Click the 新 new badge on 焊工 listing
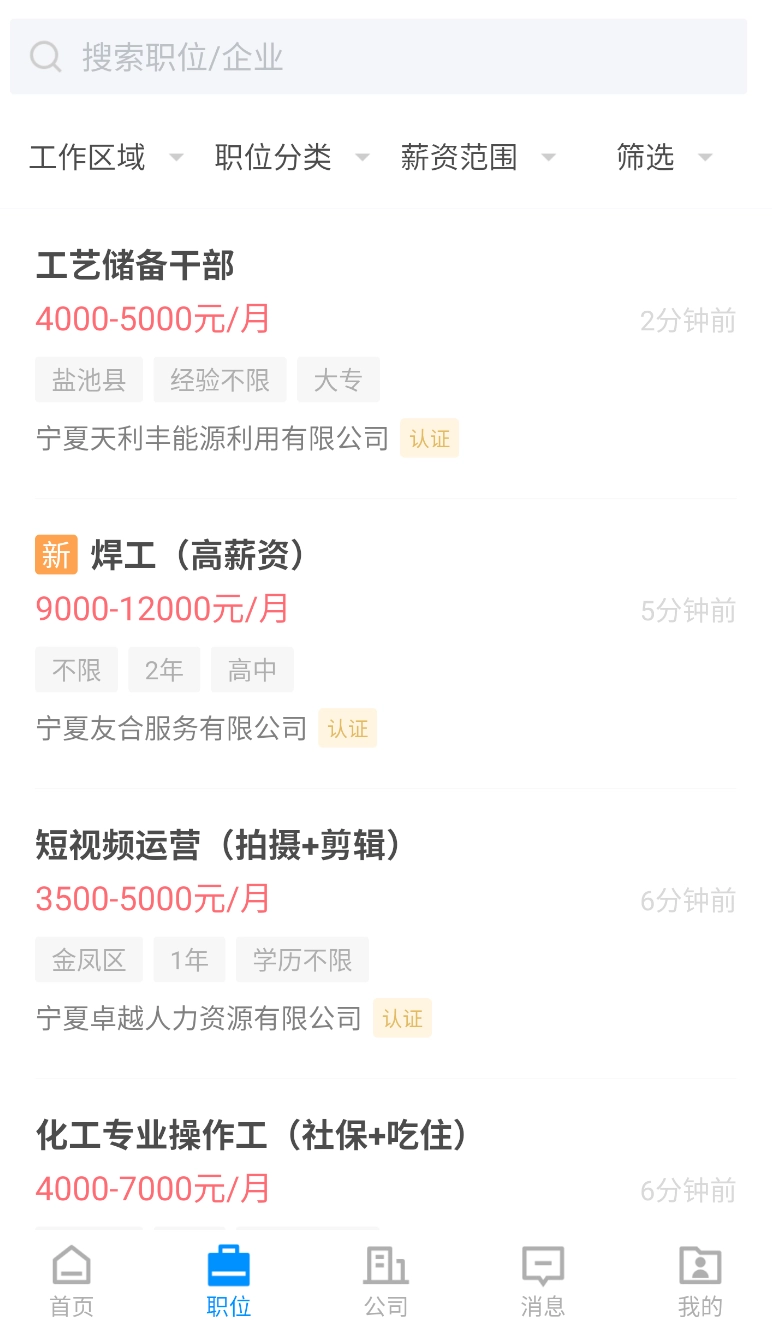Viewport: 772px width, 1325px height. (x=57, y=555)
